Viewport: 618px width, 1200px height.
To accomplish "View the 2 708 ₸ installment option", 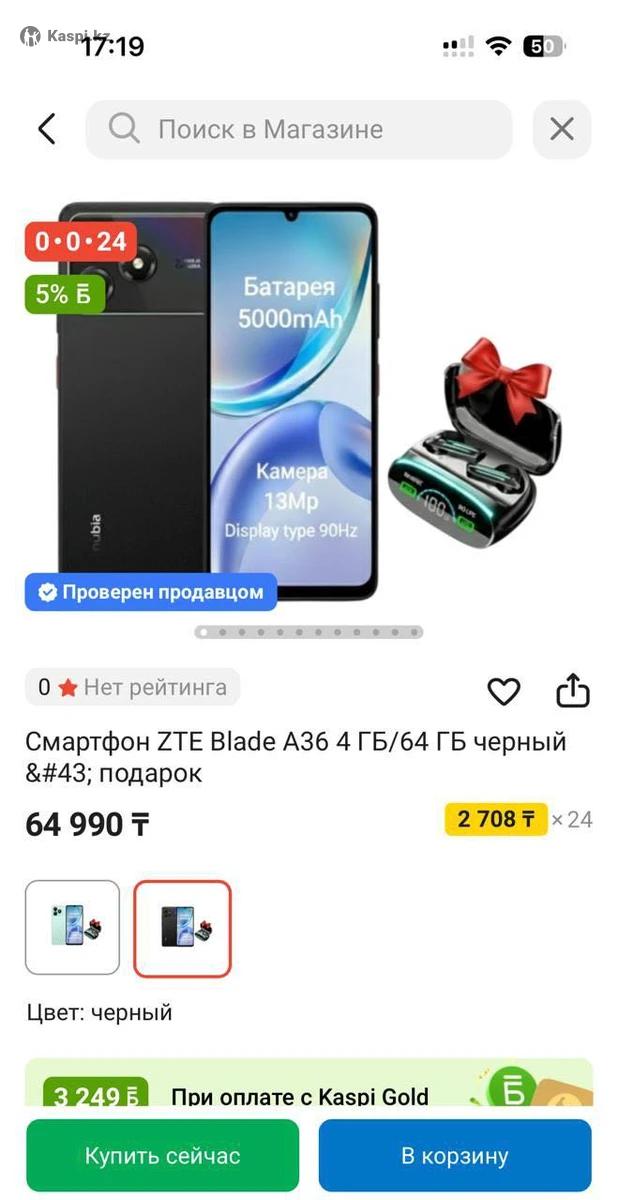I will pos(496,820).
